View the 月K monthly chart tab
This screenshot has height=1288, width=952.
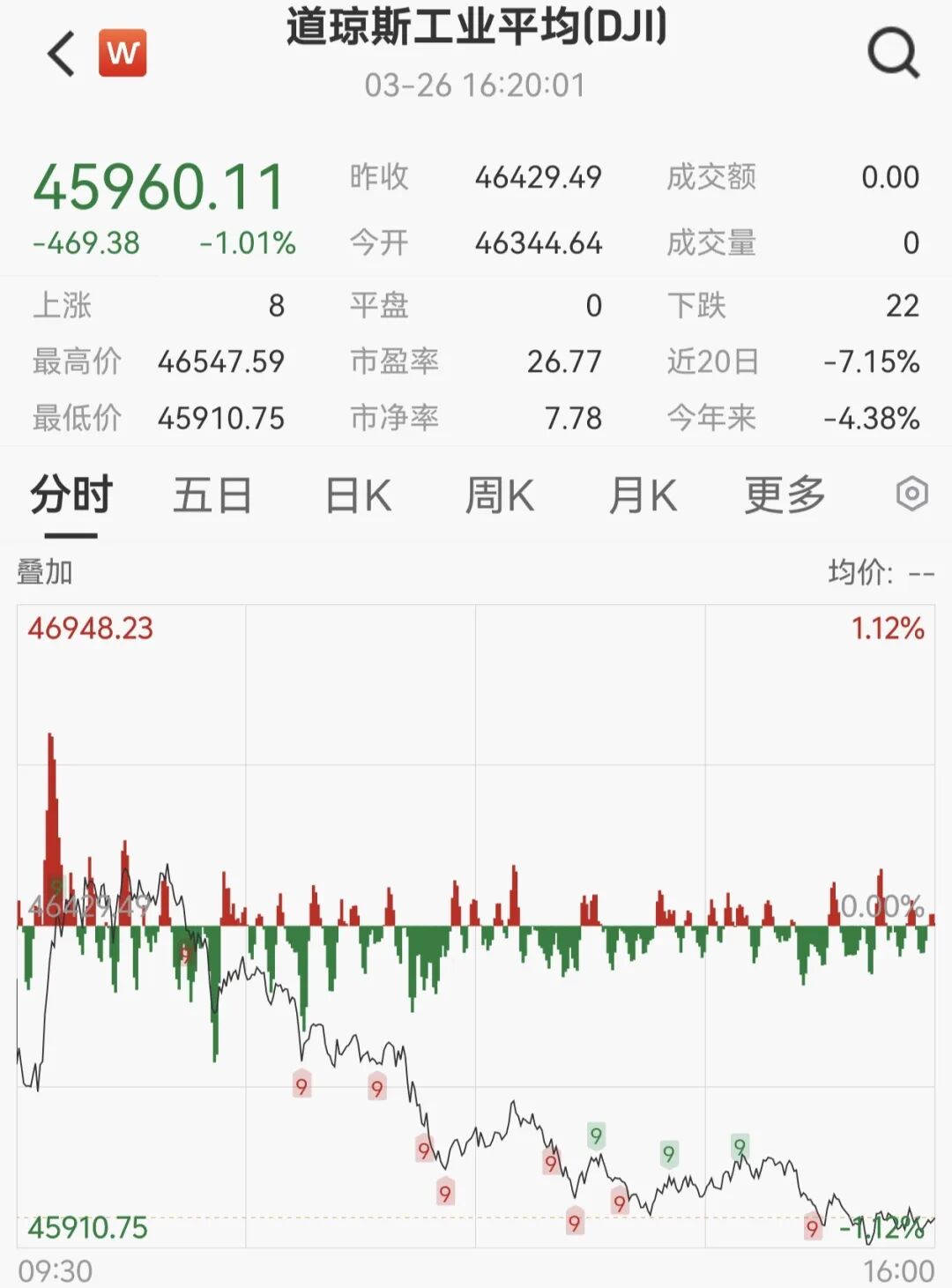[x=643, y=495]
